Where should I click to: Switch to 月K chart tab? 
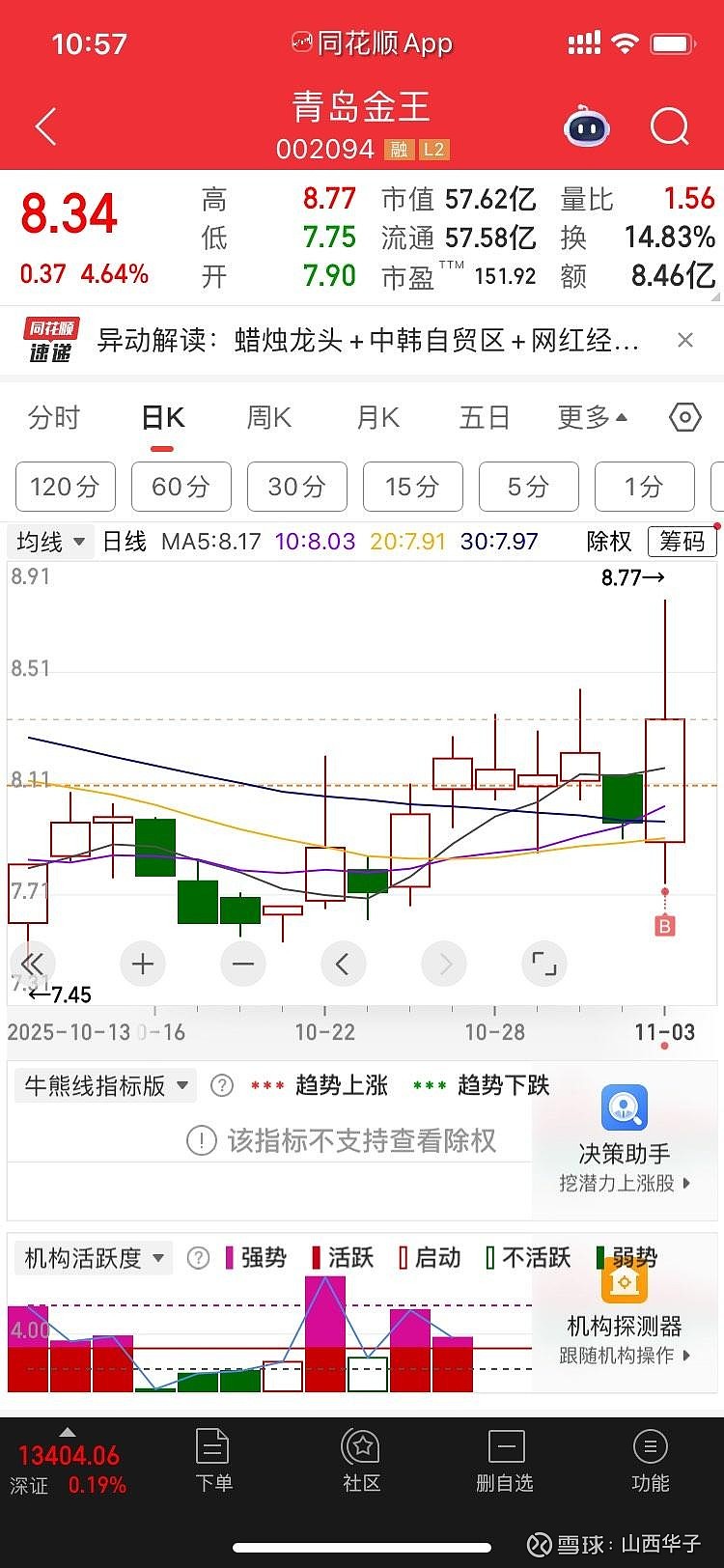(377, 418)
